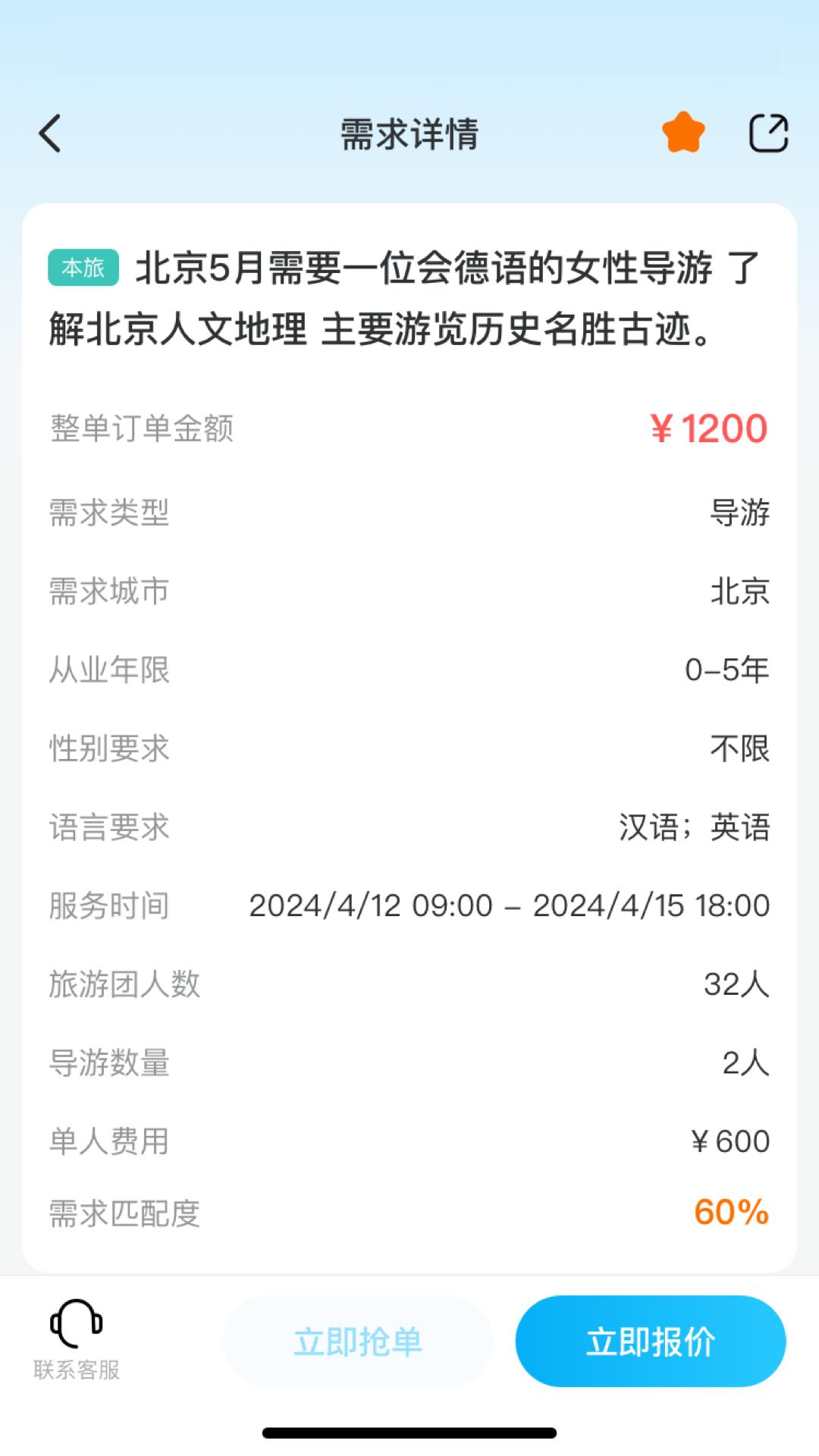Tap the orange star to unfavorite this demand
Image resolution: width=819 pixels, height=1456 pixels.
[683, 131]
